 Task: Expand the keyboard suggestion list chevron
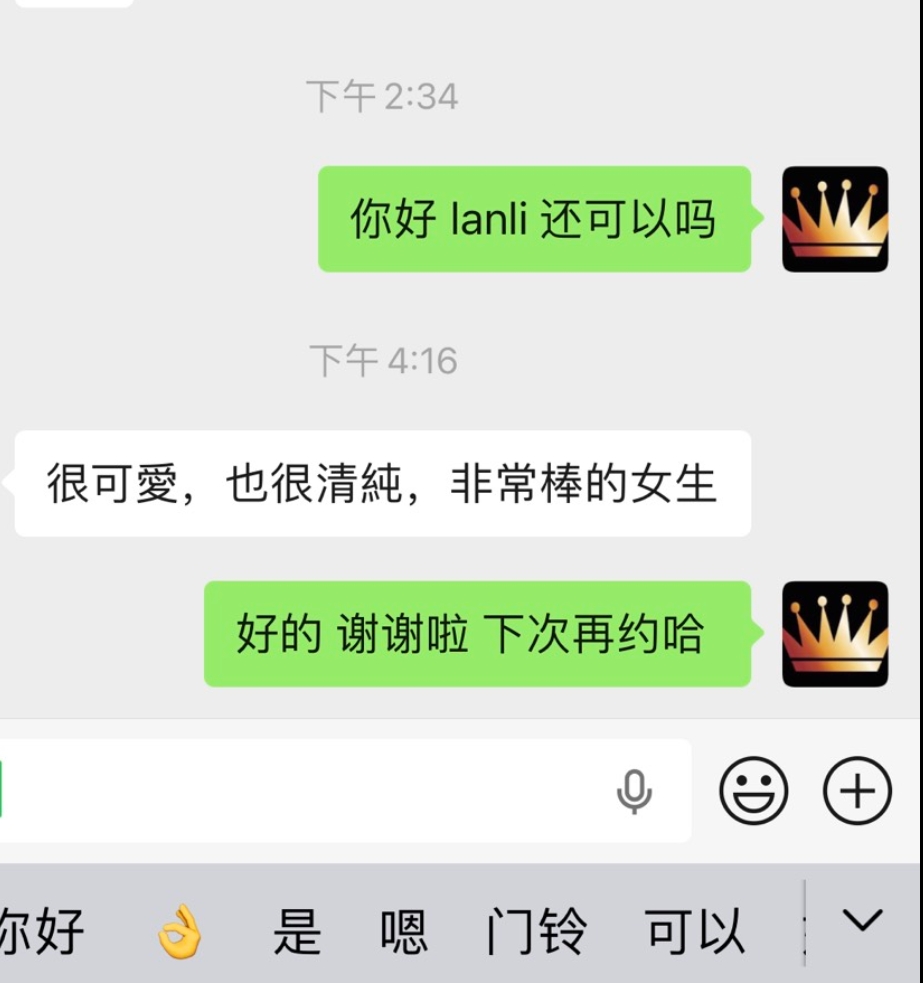pyautogui.click(x=862, y=921)
